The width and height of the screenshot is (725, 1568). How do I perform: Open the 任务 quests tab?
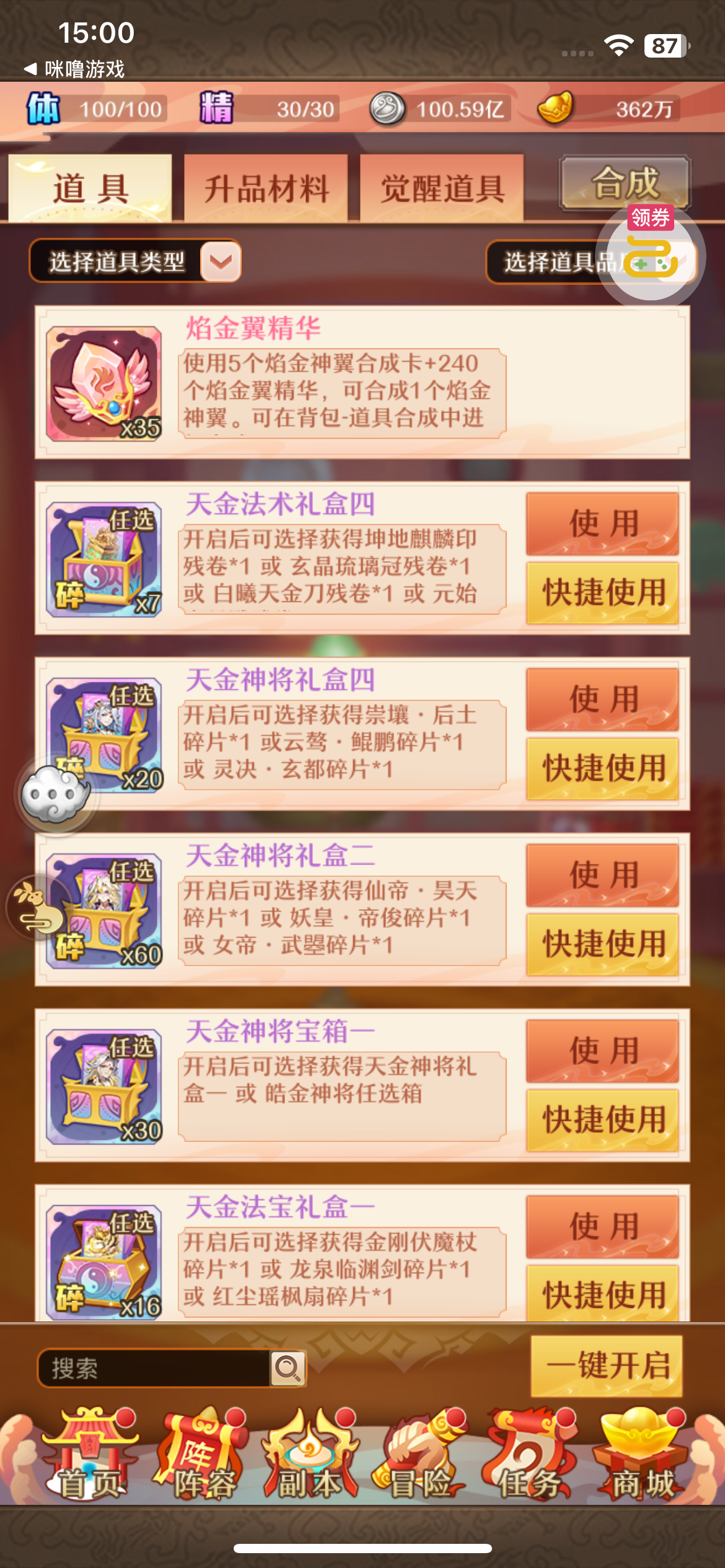tap(531, 1454)
